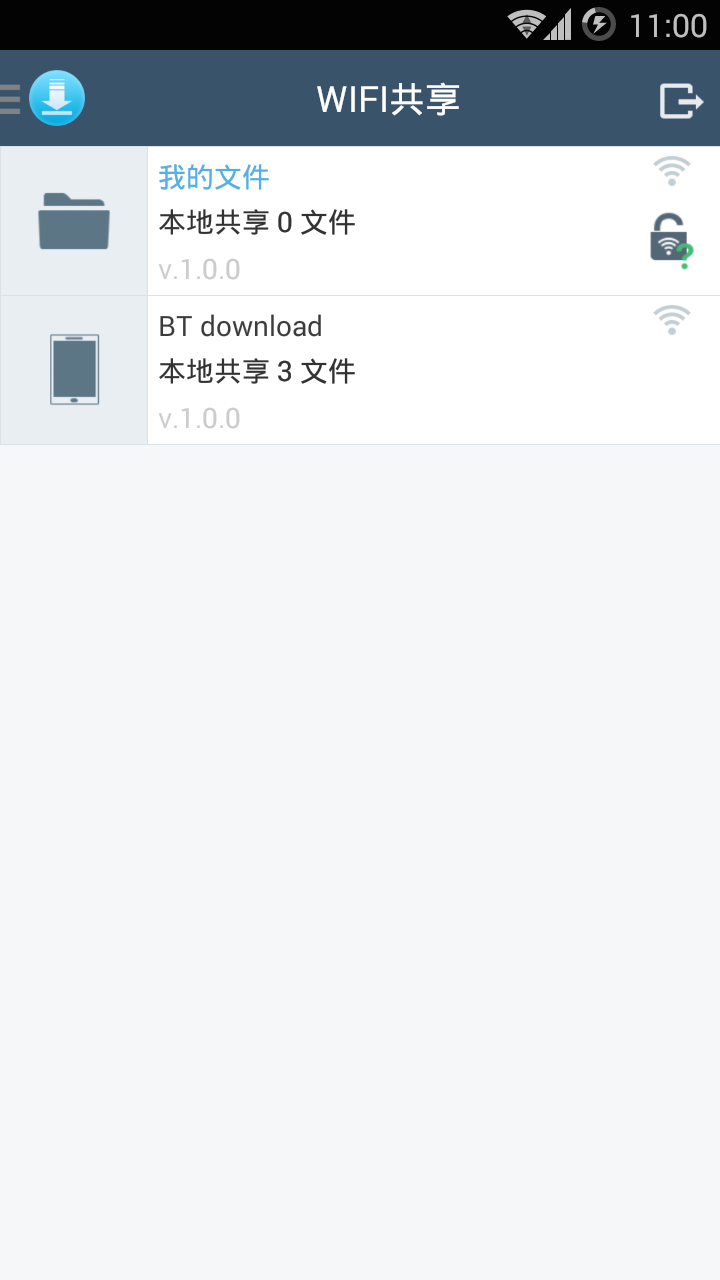Image resolution: width=720 pixels, height=1280 pixels.
Task: Tap the exit icon in the header
Action: (681, 100)
